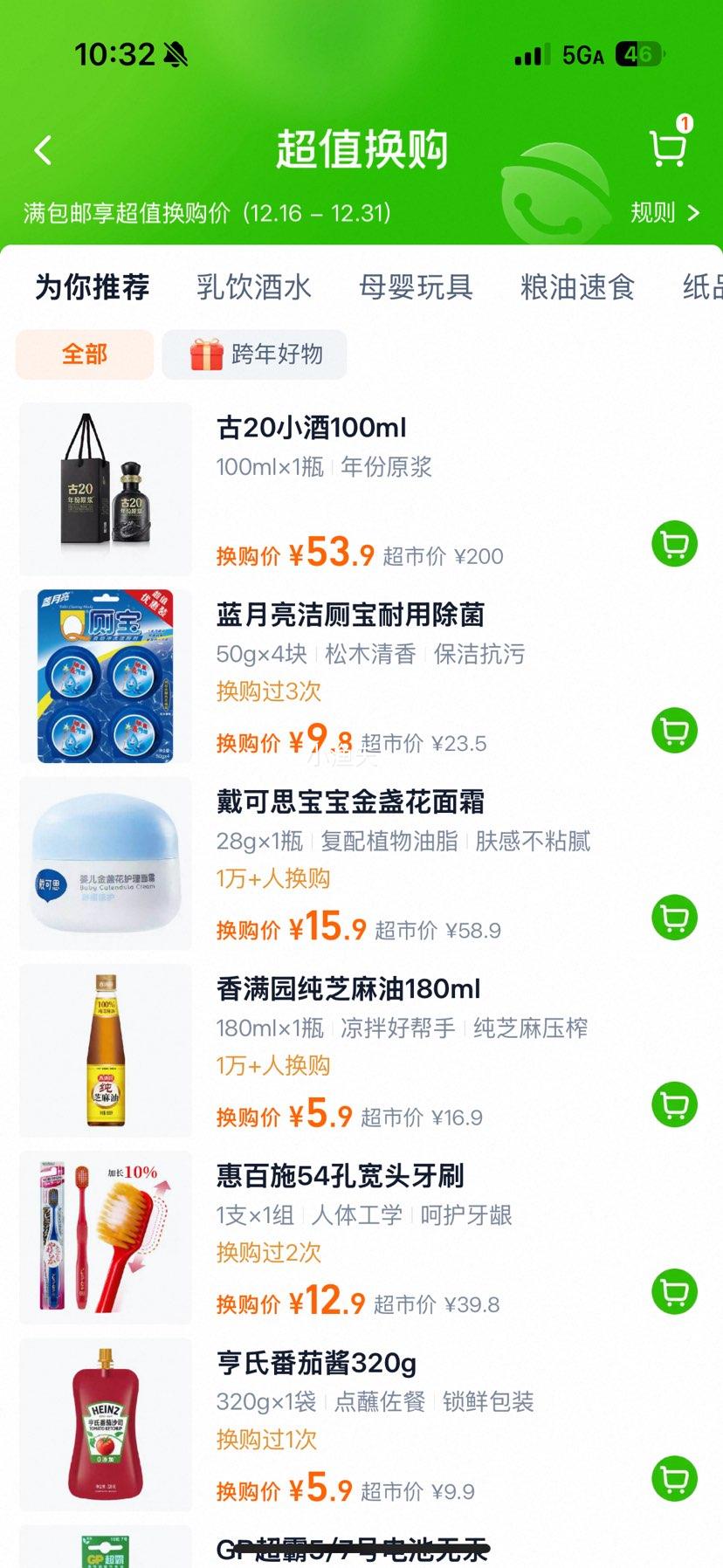Activate the 全部 filter chip
The width and height of the screenshot is (723, 1568).
coord(83,354)
